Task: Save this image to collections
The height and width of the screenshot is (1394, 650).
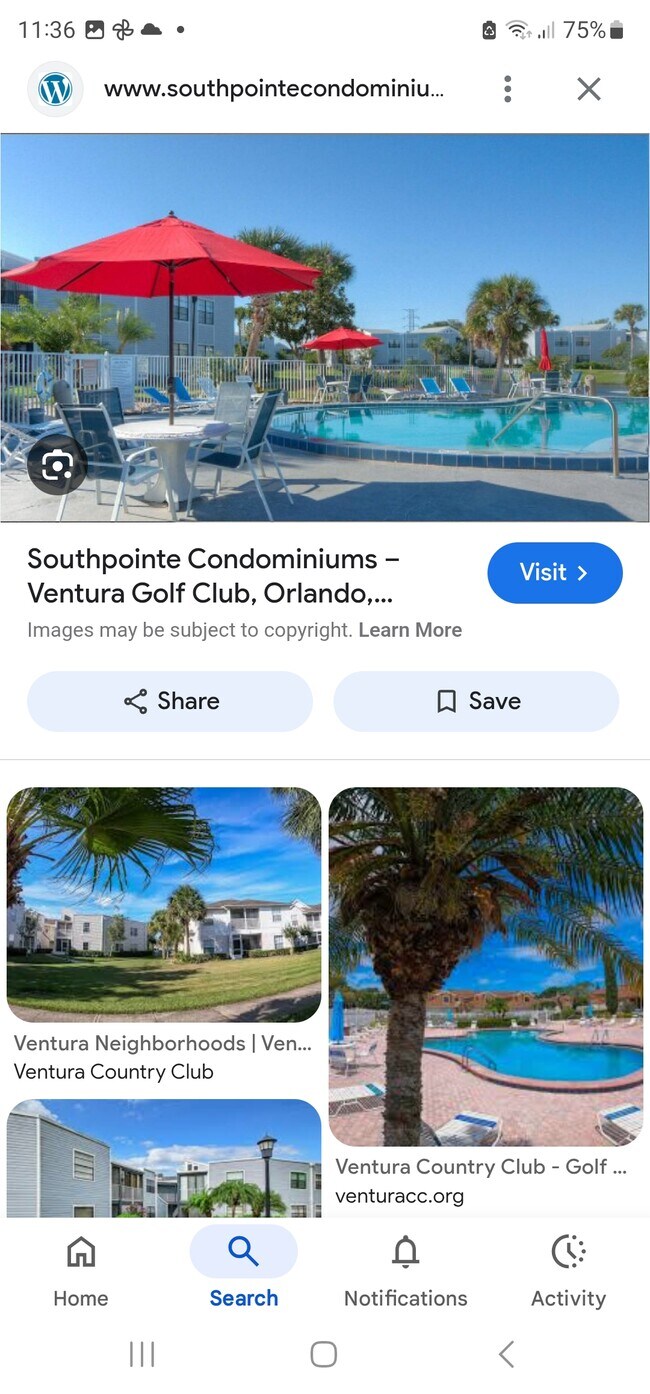Action: [476, 701]
